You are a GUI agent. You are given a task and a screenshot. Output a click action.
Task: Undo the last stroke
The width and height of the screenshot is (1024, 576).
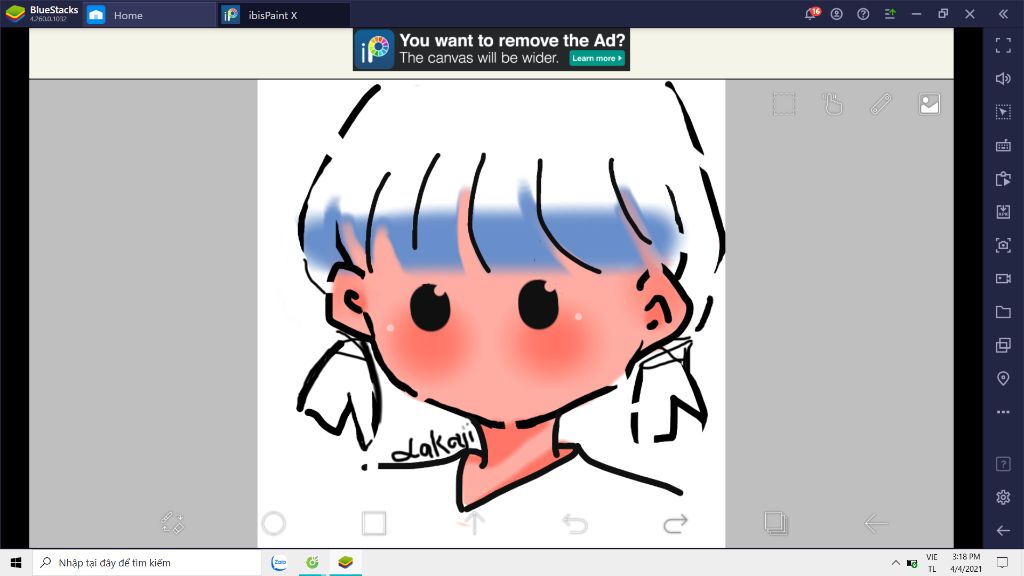pyautogui.click(x=574, y=523)
